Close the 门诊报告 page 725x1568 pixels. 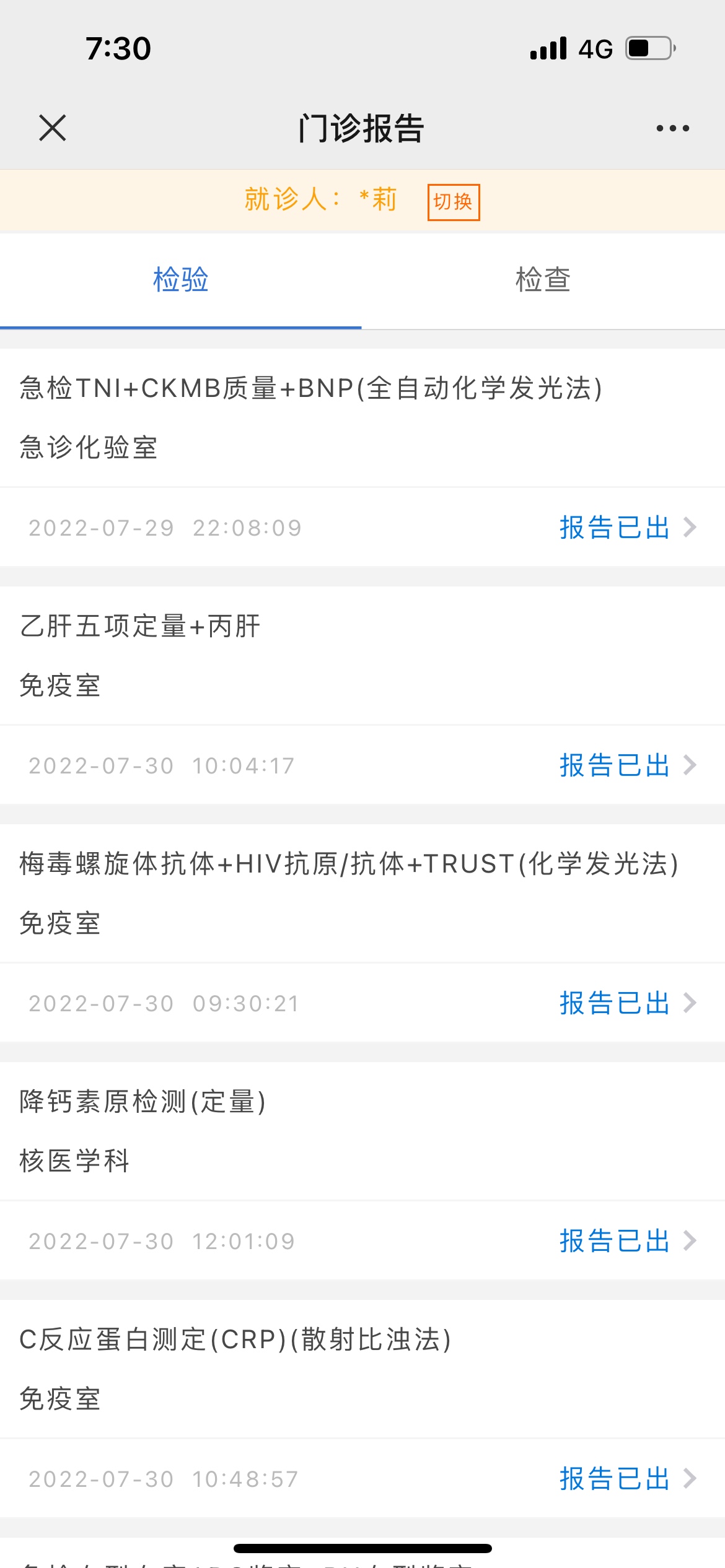pos(53,128)
